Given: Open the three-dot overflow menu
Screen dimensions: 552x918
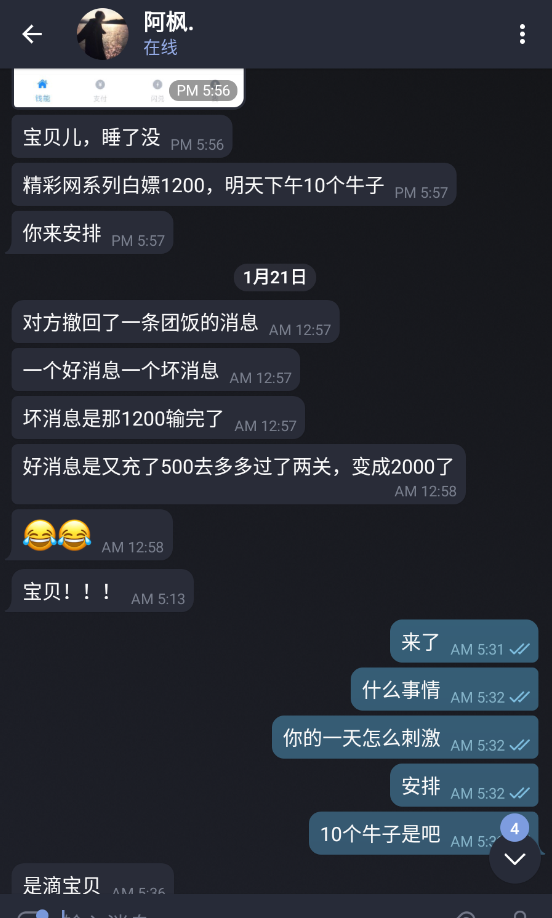Looking at the screenshot, I should 522,35.
